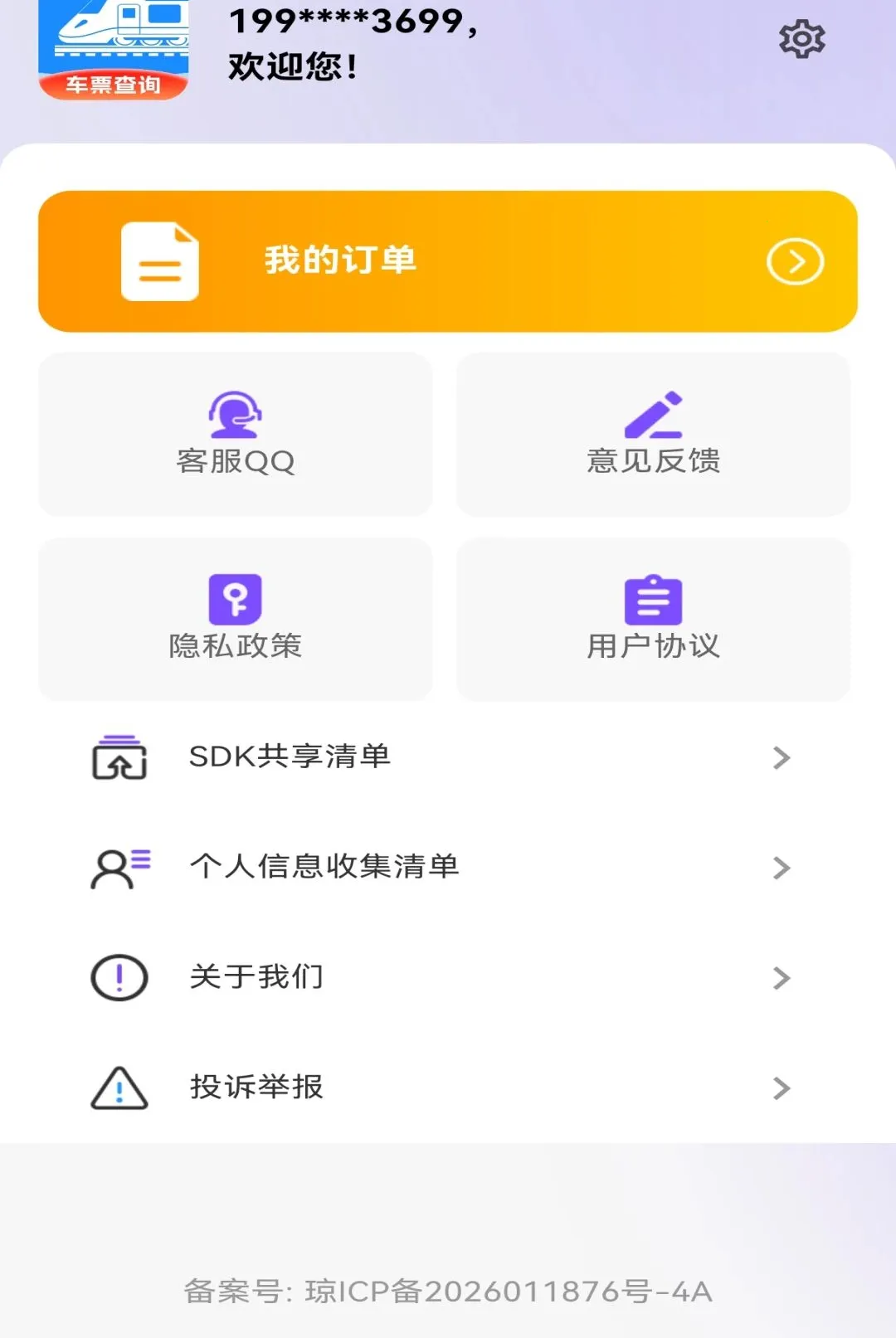
Task: Select 投诉举报 to report a complaint
Action: [448, 1087]
